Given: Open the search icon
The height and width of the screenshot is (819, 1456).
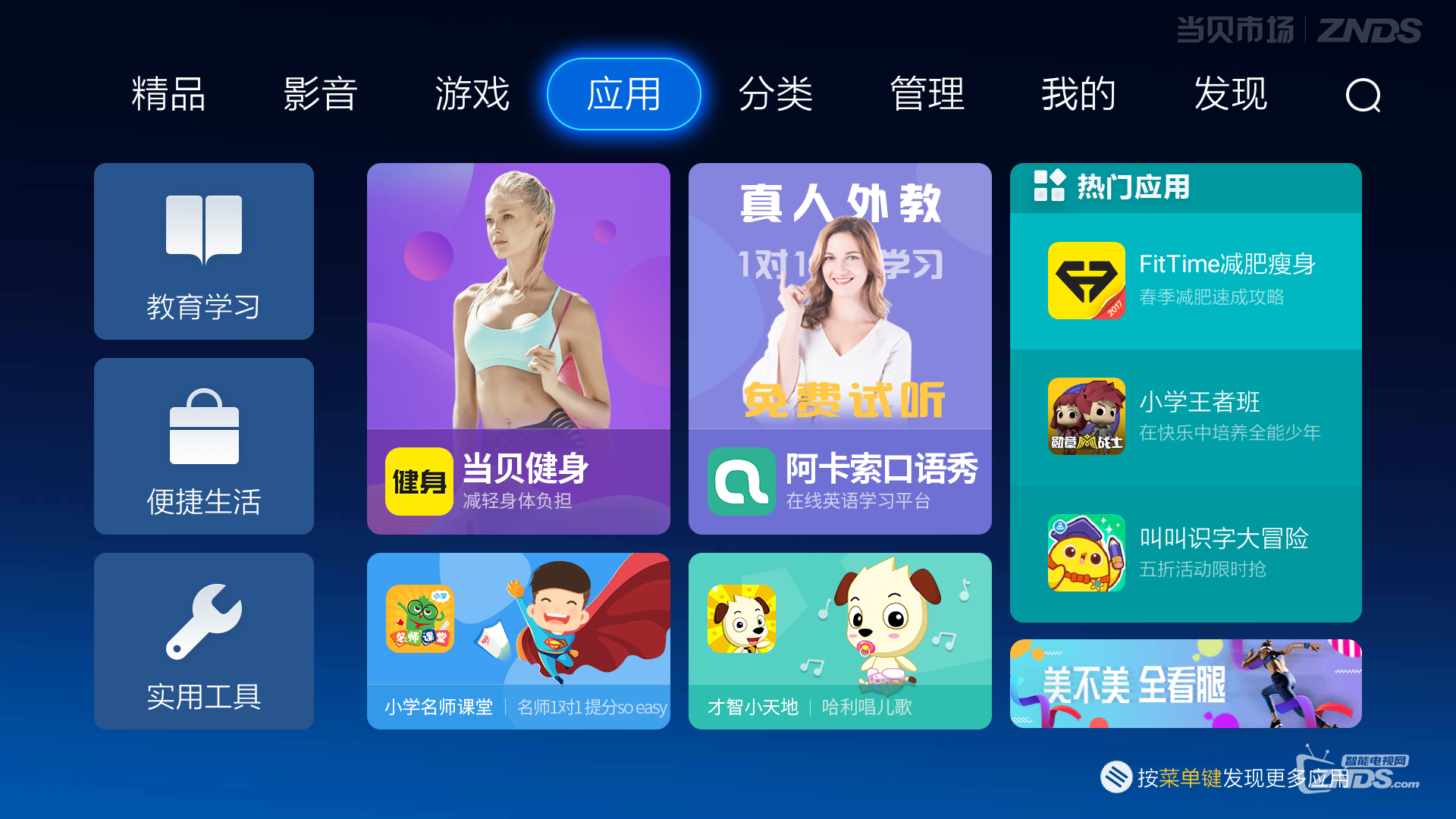Looking at the screenshot, I should coord(1363,96).
